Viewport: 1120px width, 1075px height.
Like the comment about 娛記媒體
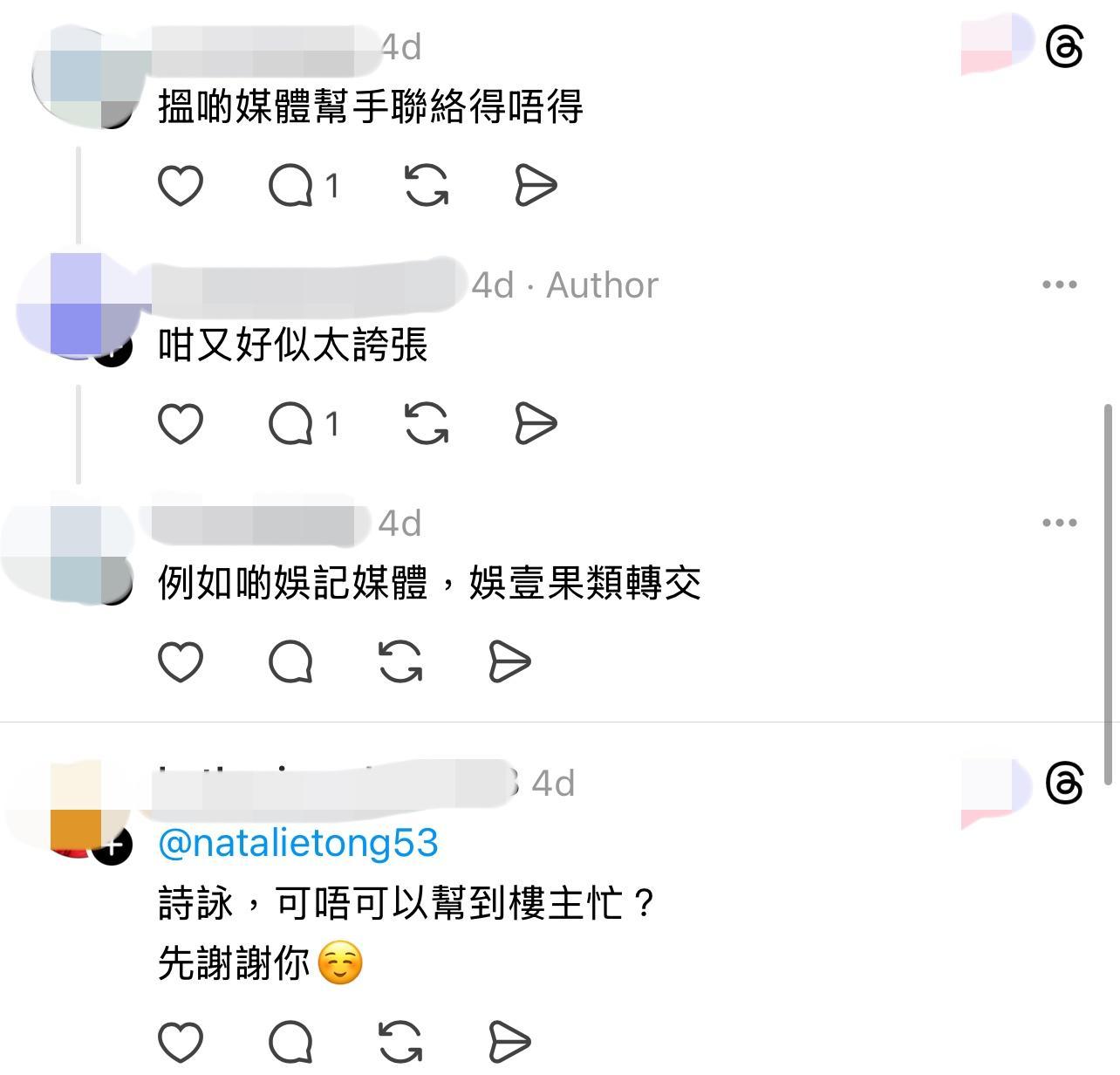[x=181, y=661]
